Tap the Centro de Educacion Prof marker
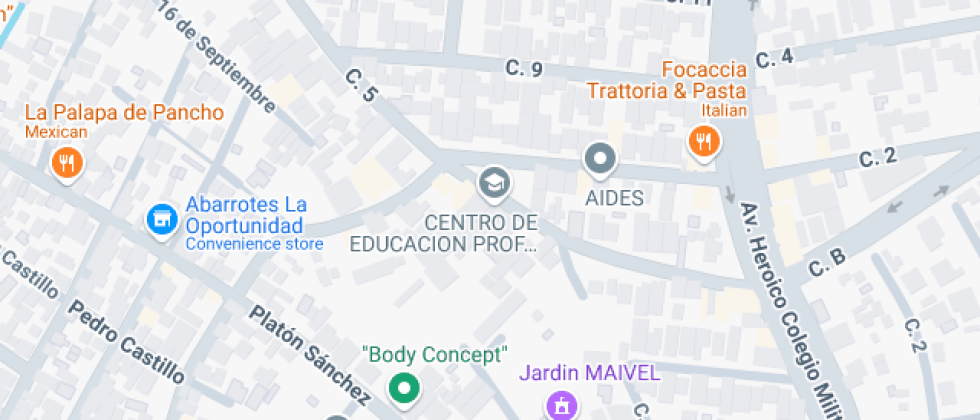The width and height of the screenshot is (980, 420). [x=492, y=183]
